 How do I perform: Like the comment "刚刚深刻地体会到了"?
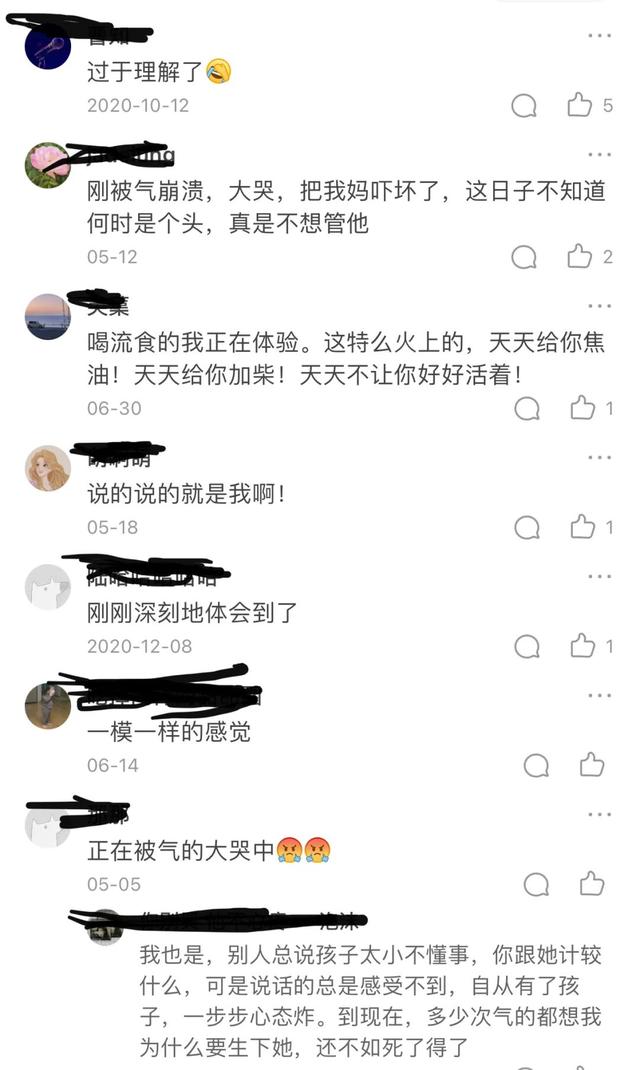[x=582, y=646]
